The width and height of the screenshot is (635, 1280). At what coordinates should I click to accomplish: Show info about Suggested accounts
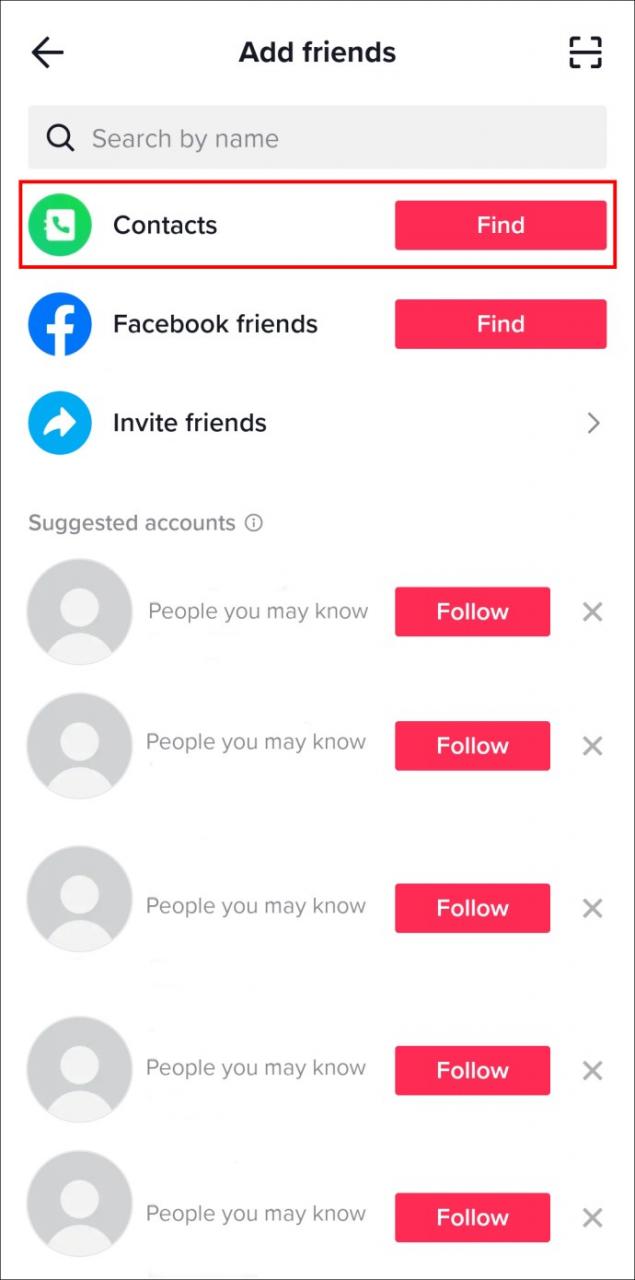(x=254, y=523)
